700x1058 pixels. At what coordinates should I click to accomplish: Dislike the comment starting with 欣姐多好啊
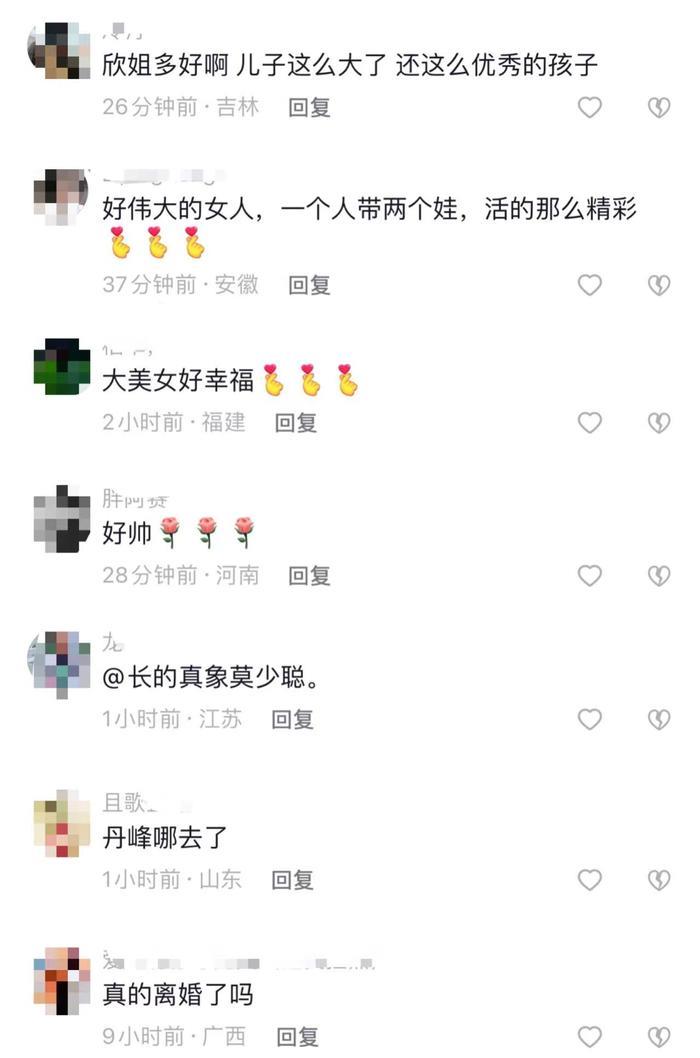tap(659, 107)
